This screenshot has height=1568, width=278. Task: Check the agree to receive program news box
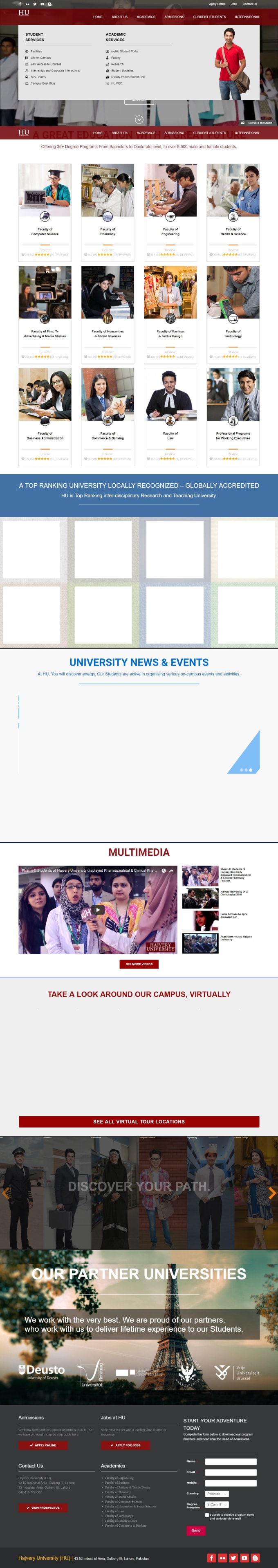coord(207,1514)
